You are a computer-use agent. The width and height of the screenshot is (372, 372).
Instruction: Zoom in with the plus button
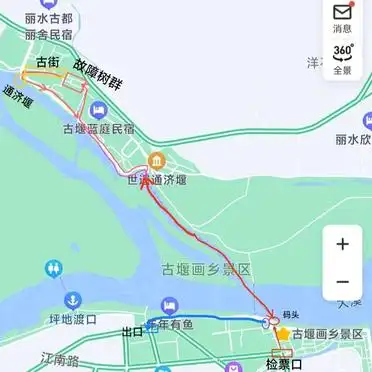(342, 244)
